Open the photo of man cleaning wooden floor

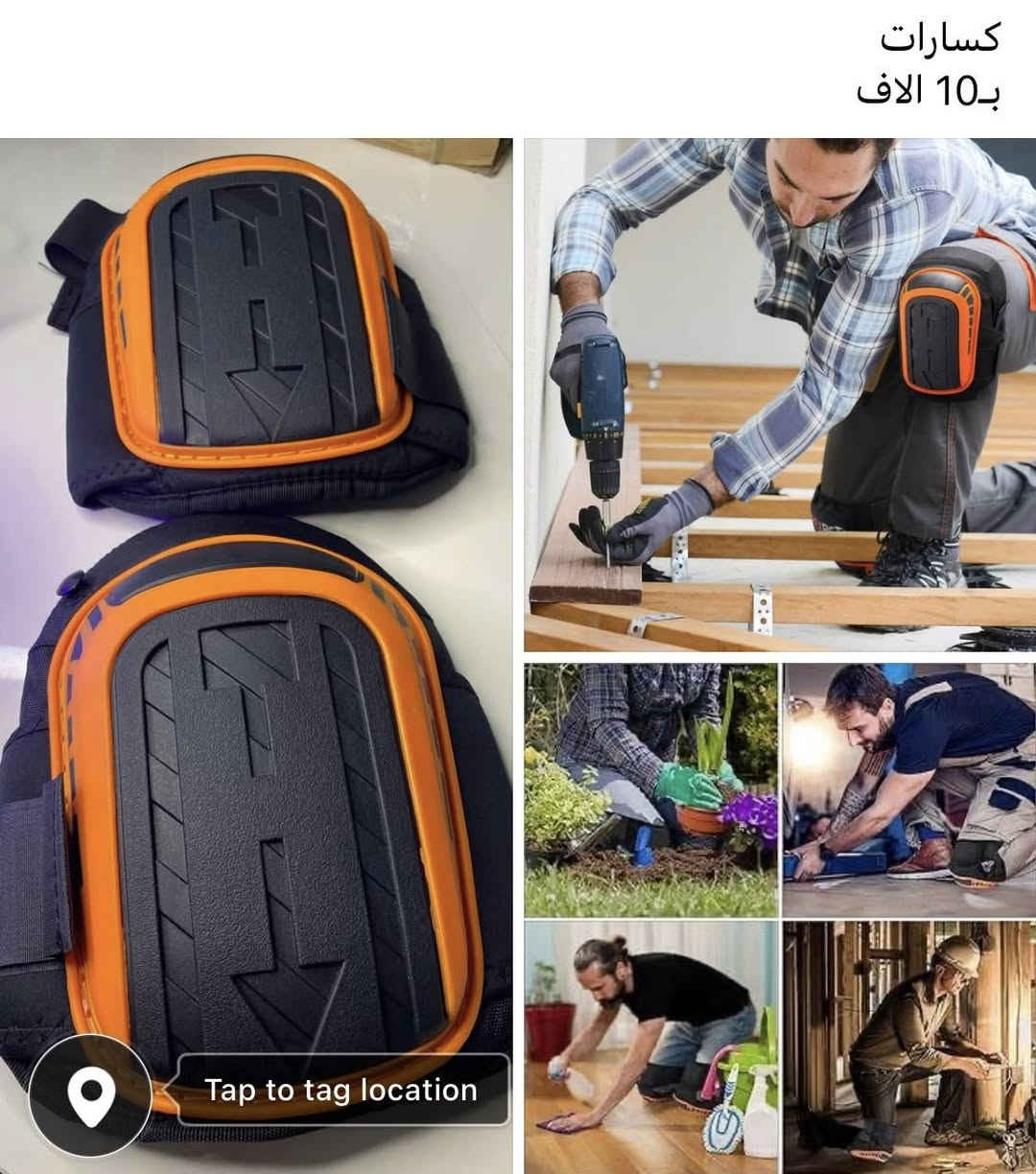click(650, 1045)
